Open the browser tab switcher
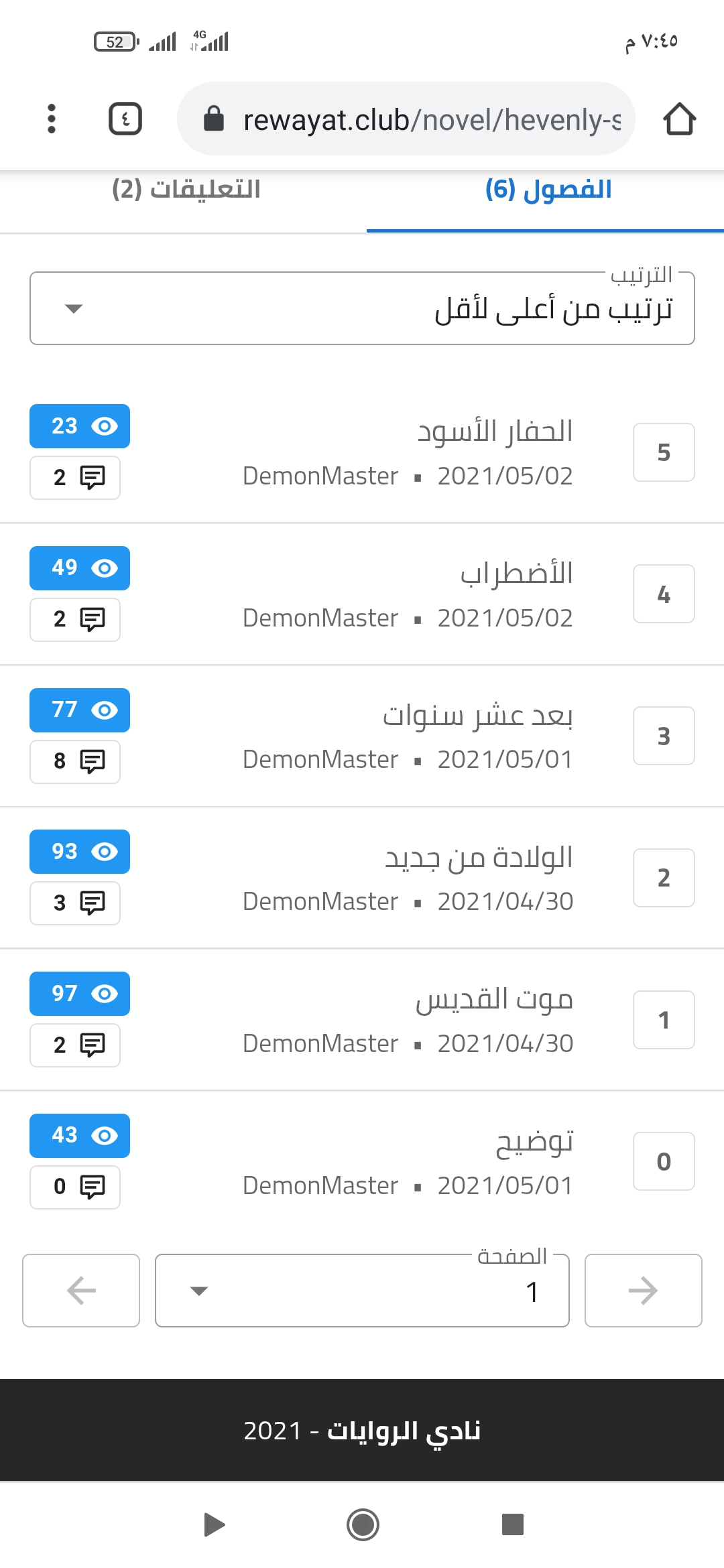 125,119
